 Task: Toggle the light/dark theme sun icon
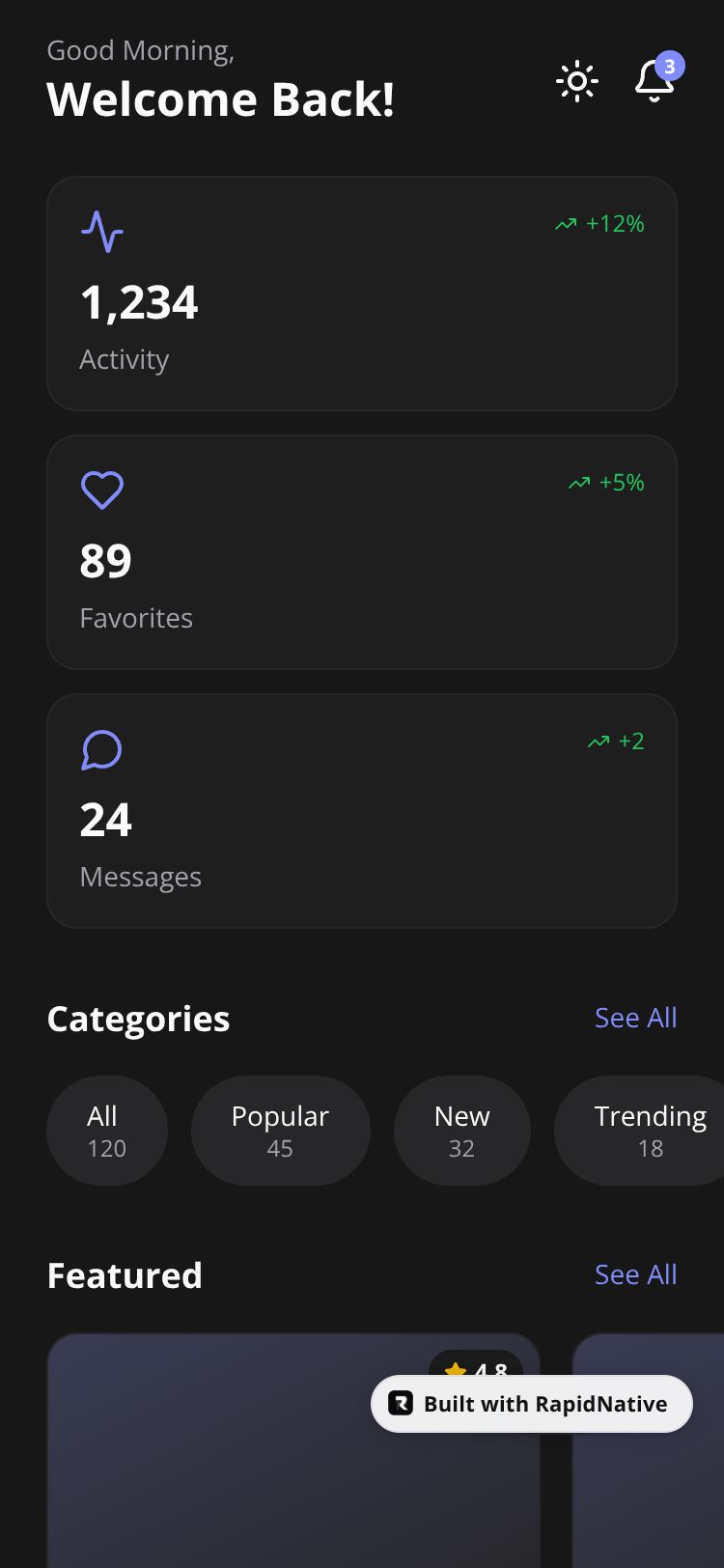point(577,81)
